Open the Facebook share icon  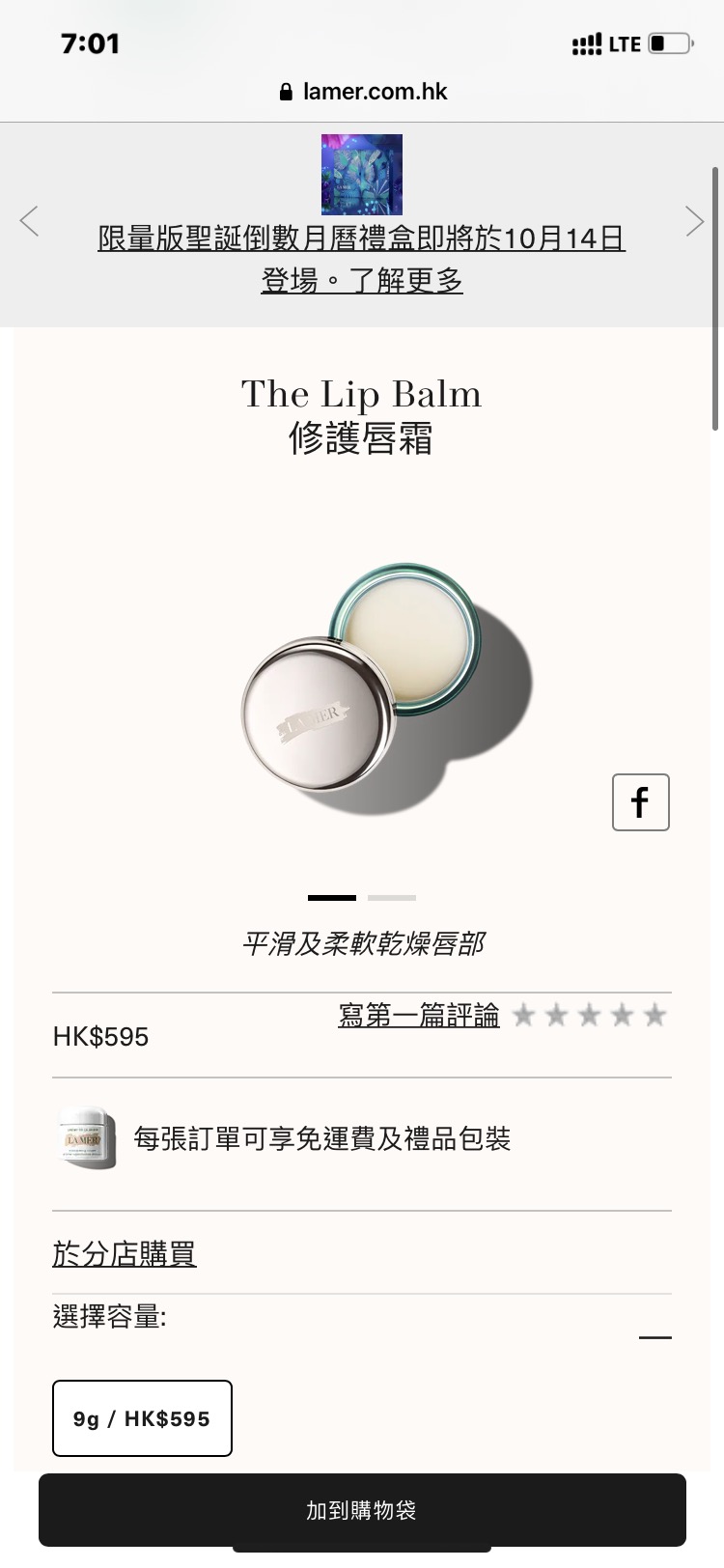(640, 801)
